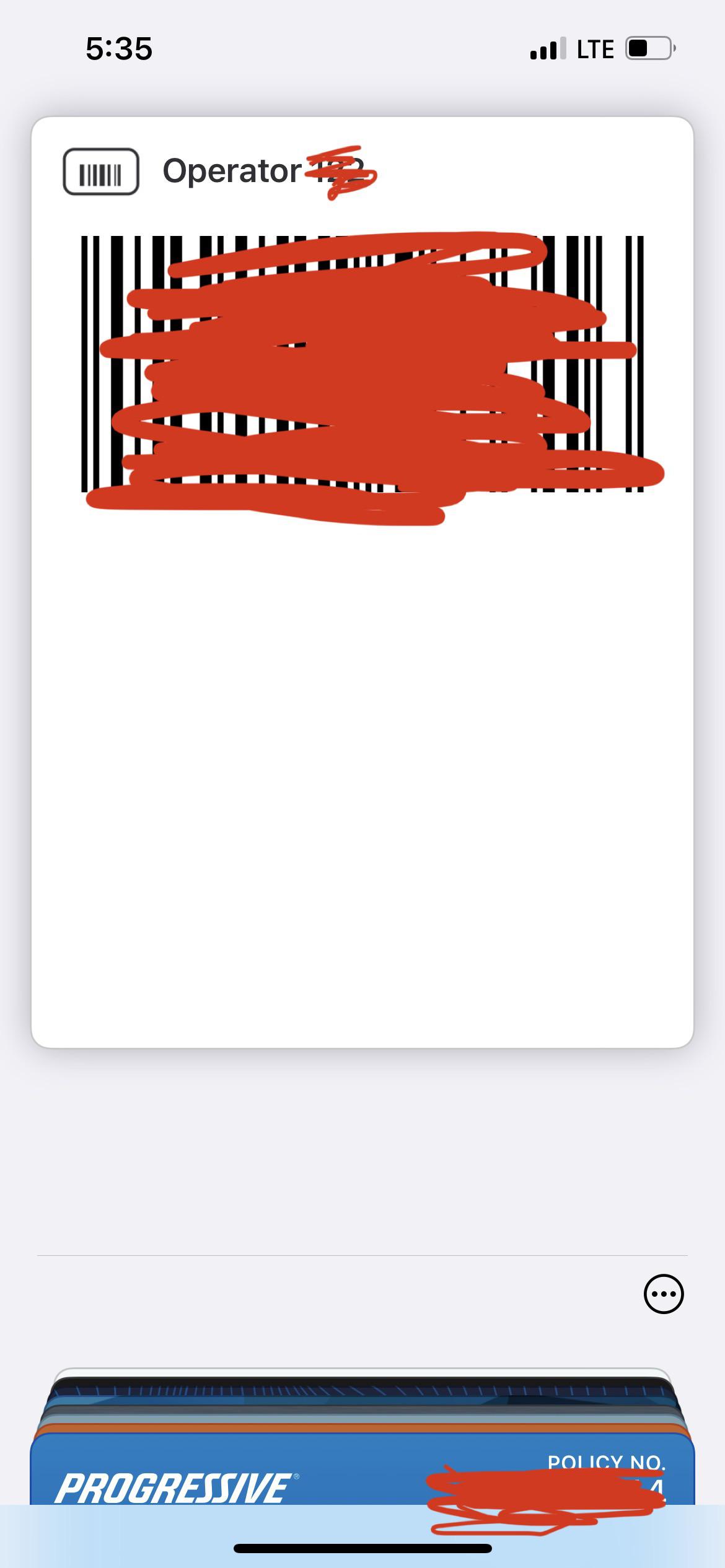Tap the barcode symbol icon on the pass header

click(100, 171)
